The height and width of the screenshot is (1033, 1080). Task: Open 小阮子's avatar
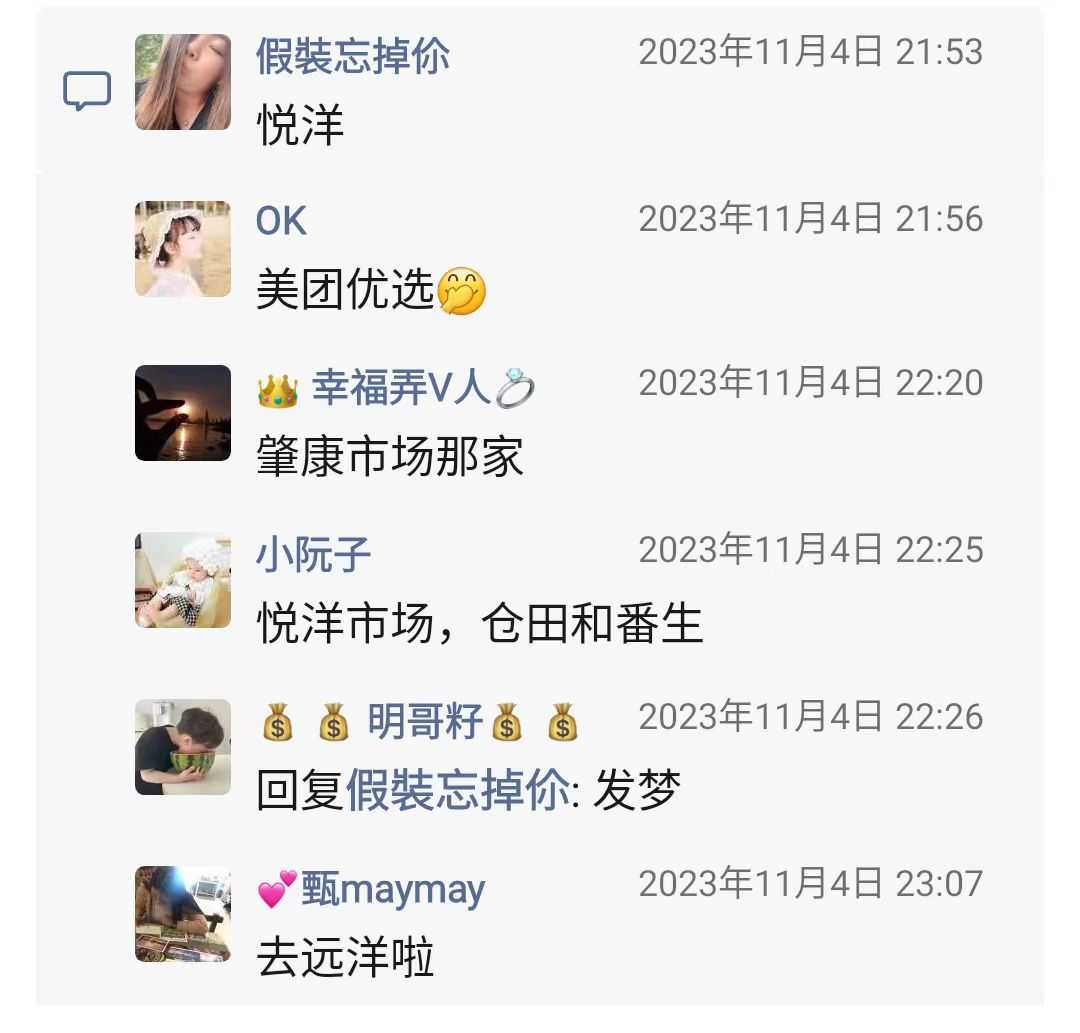[x=183, y=580]
